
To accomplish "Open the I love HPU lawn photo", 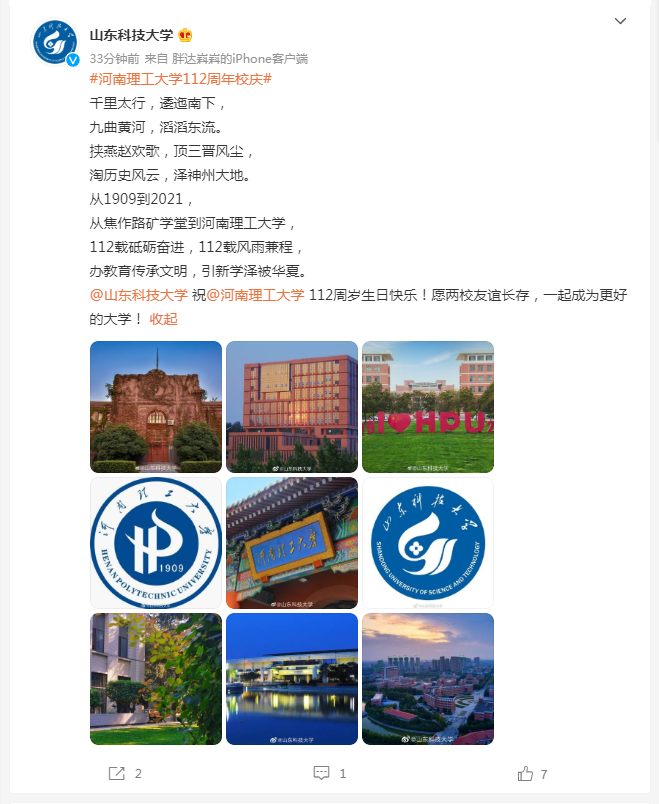I will point(428,407).
